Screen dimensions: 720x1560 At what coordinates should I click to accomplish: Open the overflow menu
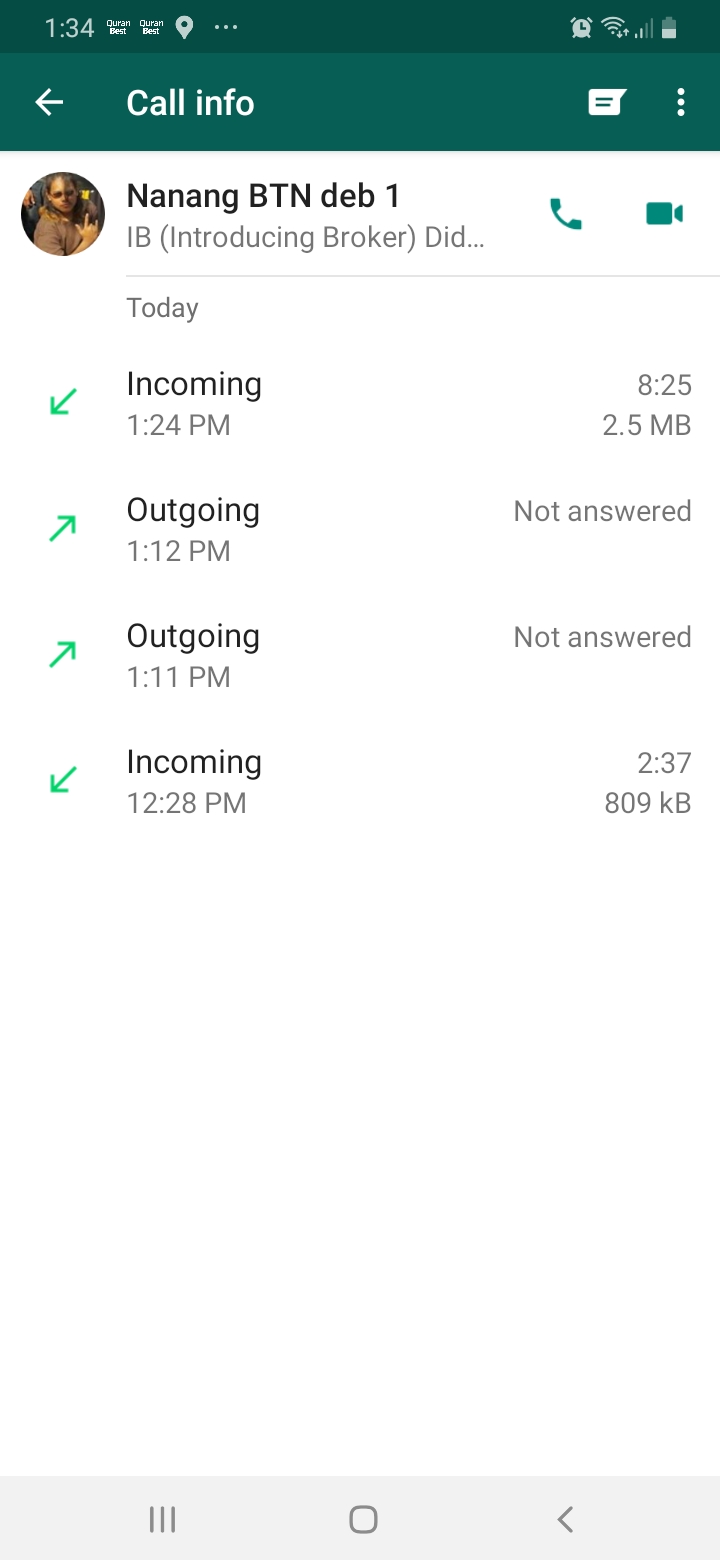tap(681, 102)
